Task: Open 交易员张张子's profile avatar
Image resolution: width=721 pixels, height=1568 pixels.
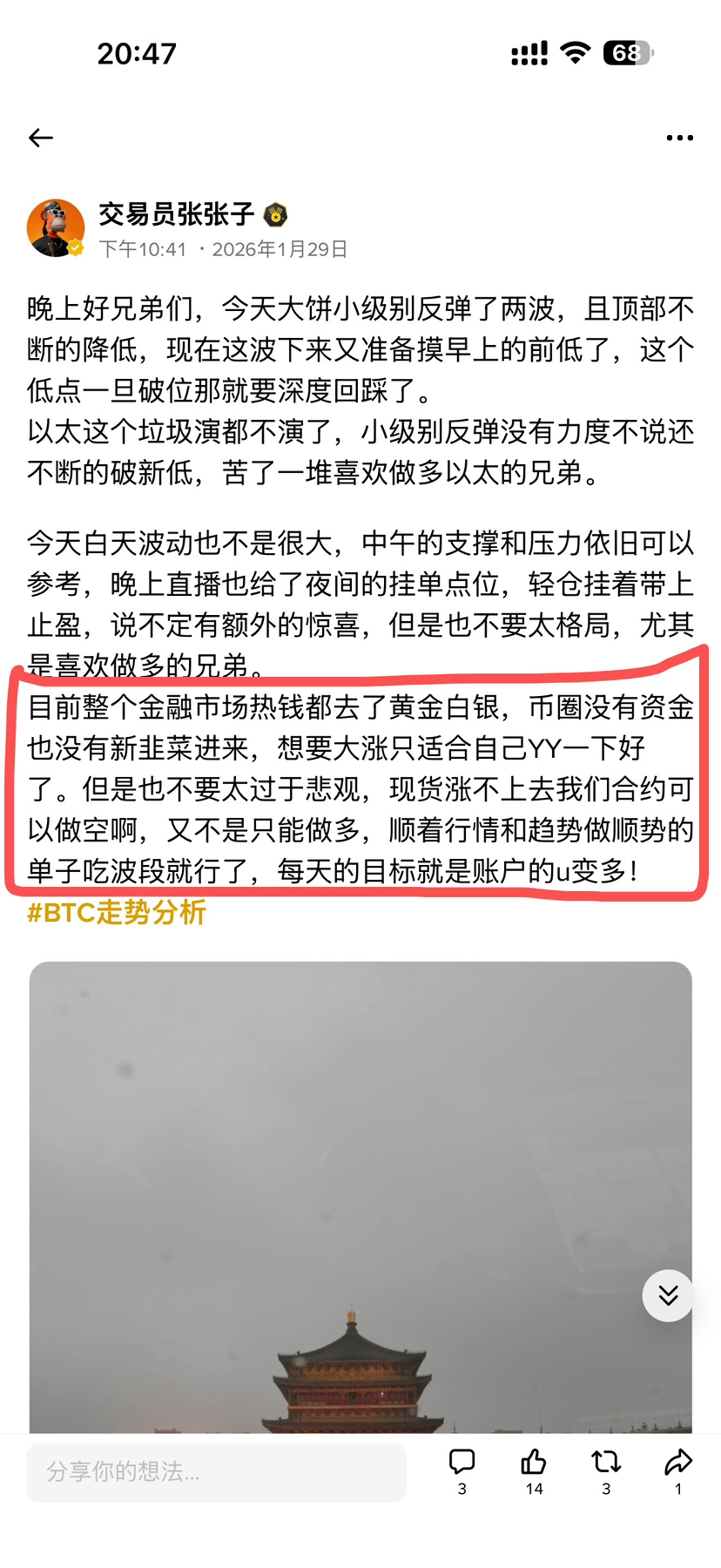Action: [56, 228]
